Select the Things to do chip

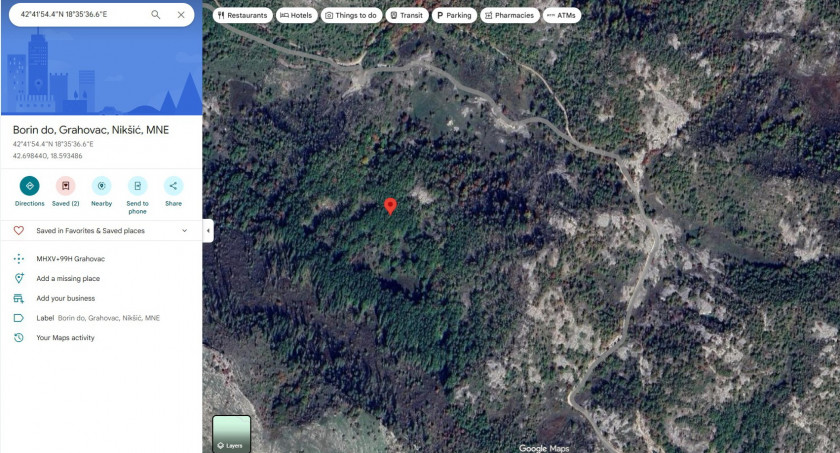point(352,16)
